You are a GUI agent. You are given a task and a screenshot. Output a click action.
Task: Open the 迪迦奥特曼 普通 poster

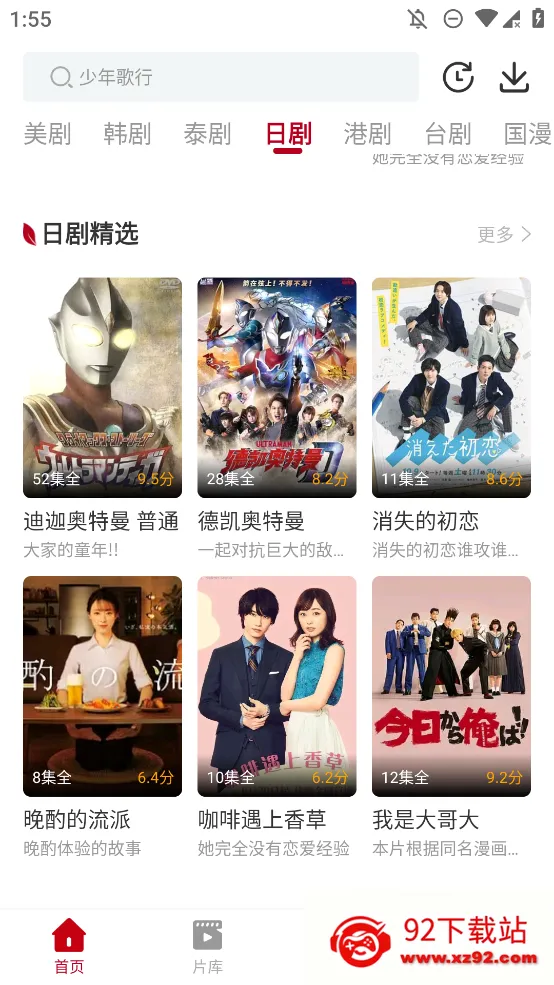102,388
